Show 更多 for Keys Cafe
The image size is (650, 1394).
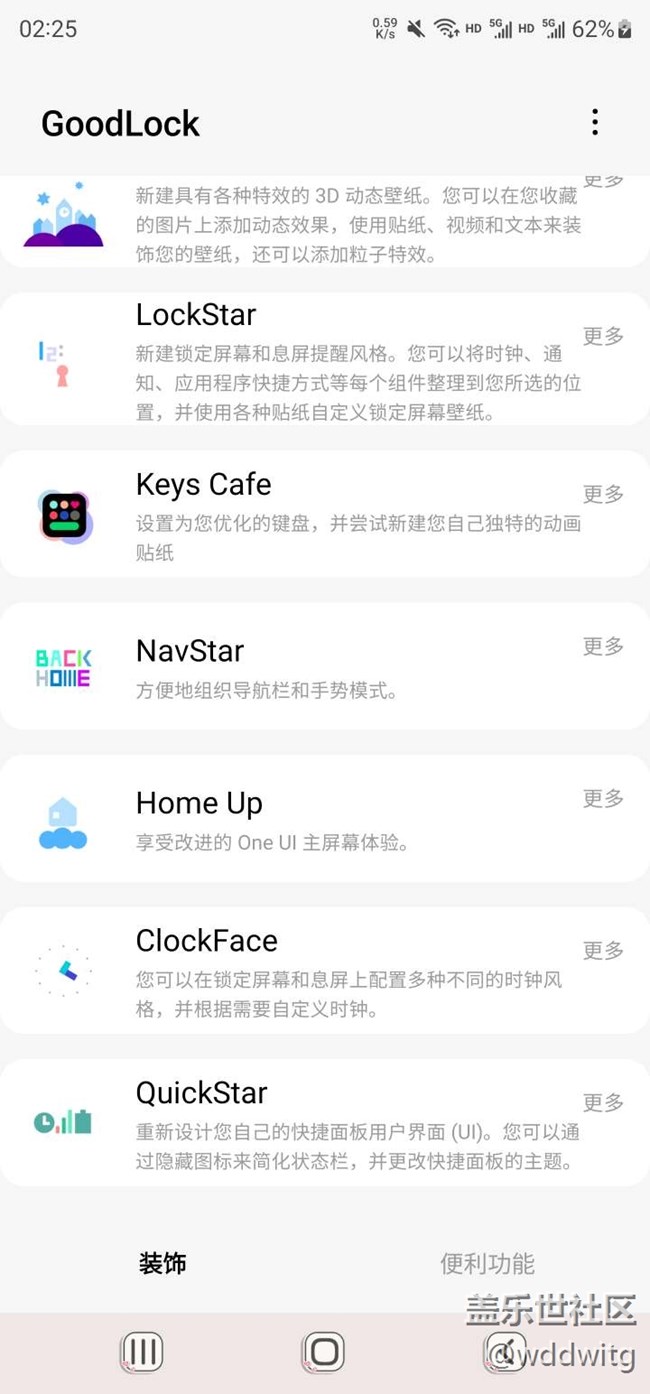pyautogui.click(x=603, y=494)
